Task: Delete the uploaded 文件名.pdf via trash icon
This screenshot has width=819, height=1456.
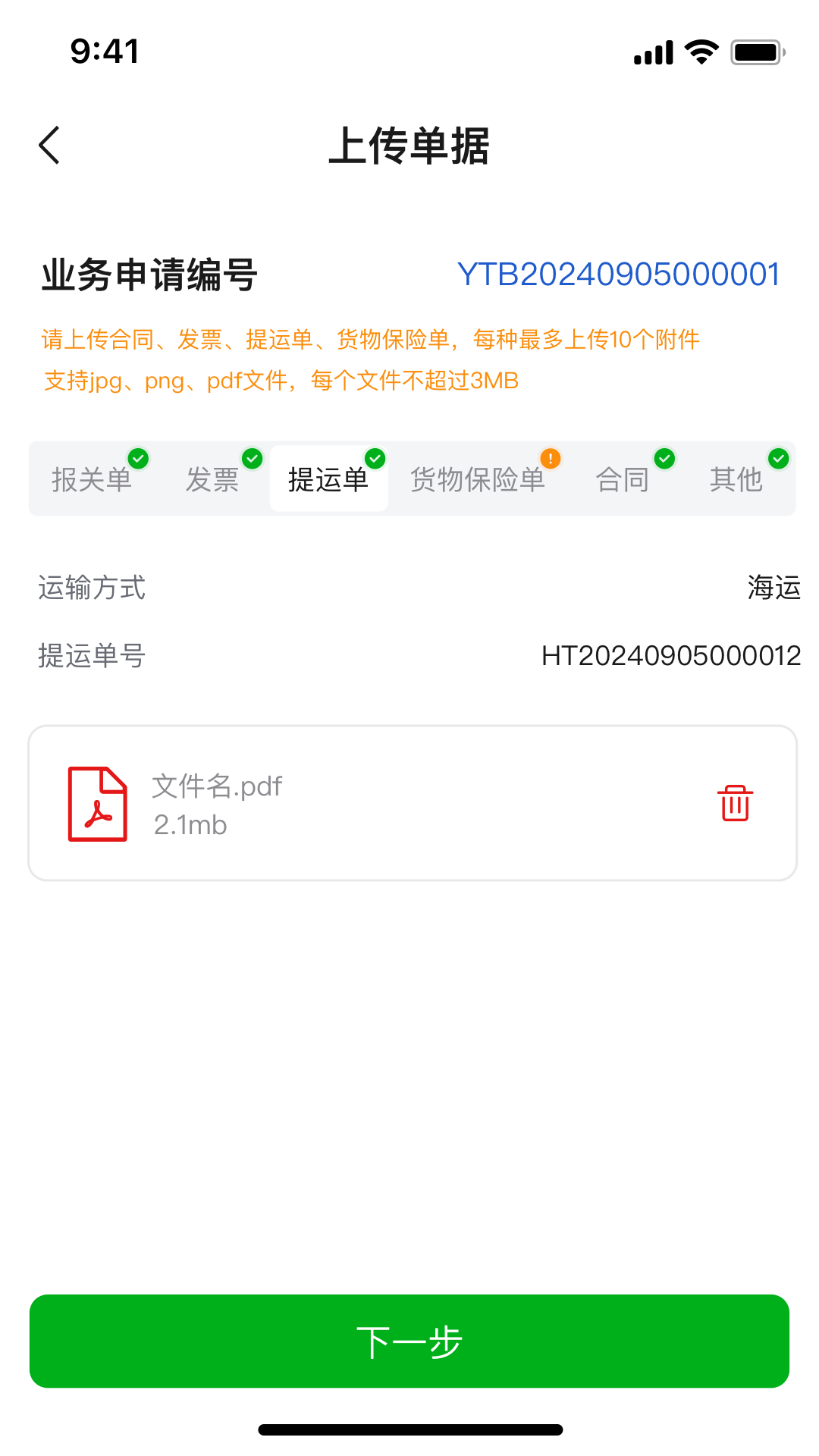Action: (734, 804)
